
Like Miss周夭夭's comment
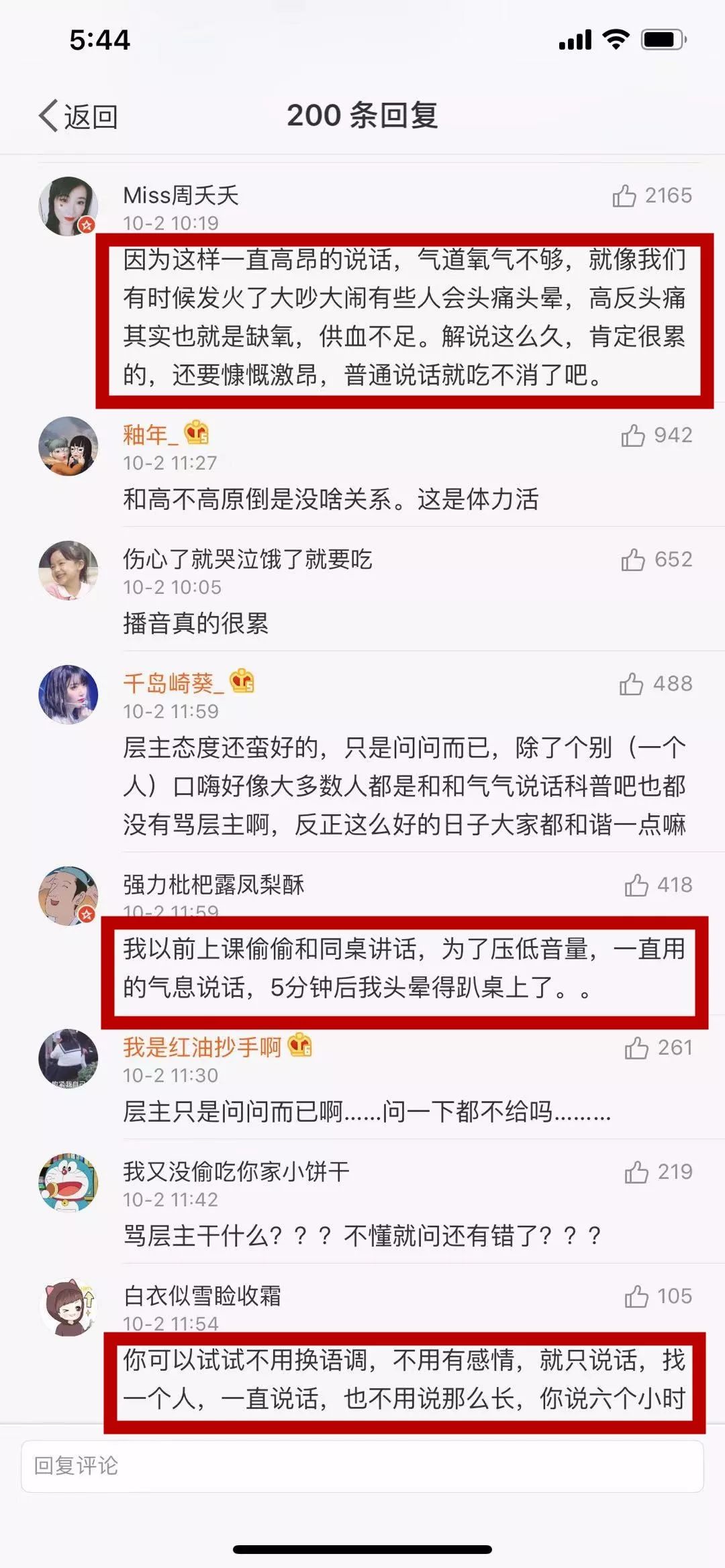point(624,196)
